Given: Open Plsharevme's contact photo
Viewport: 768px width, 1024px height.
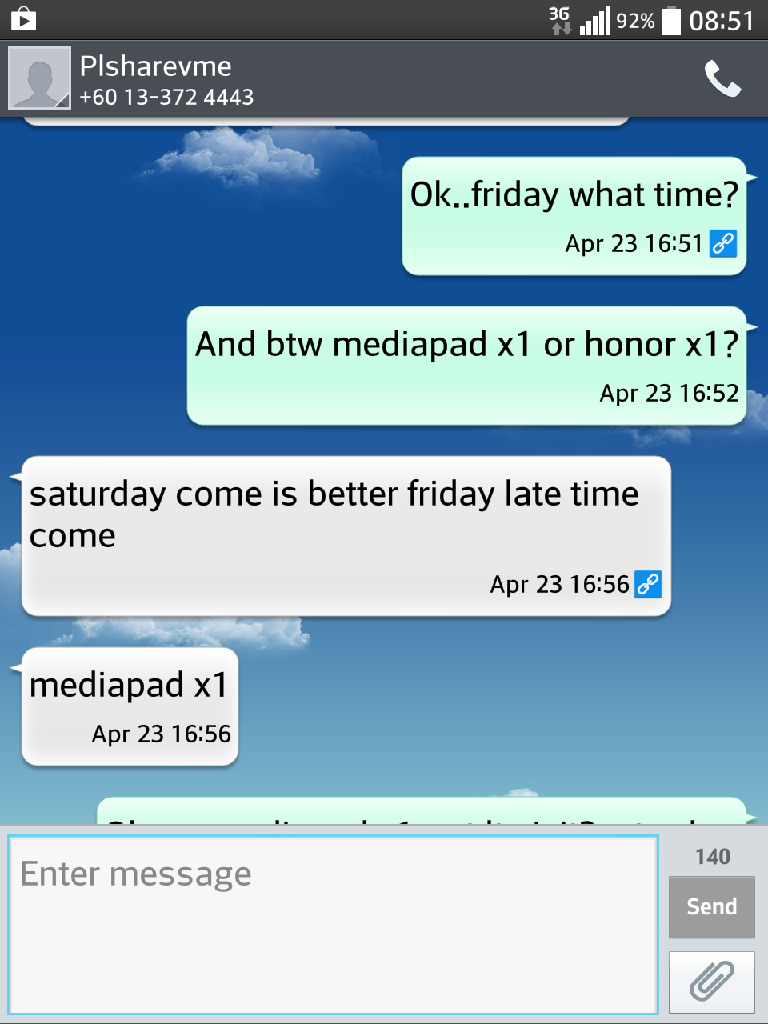Looking at the screenshot, I should tap(40, 79).
